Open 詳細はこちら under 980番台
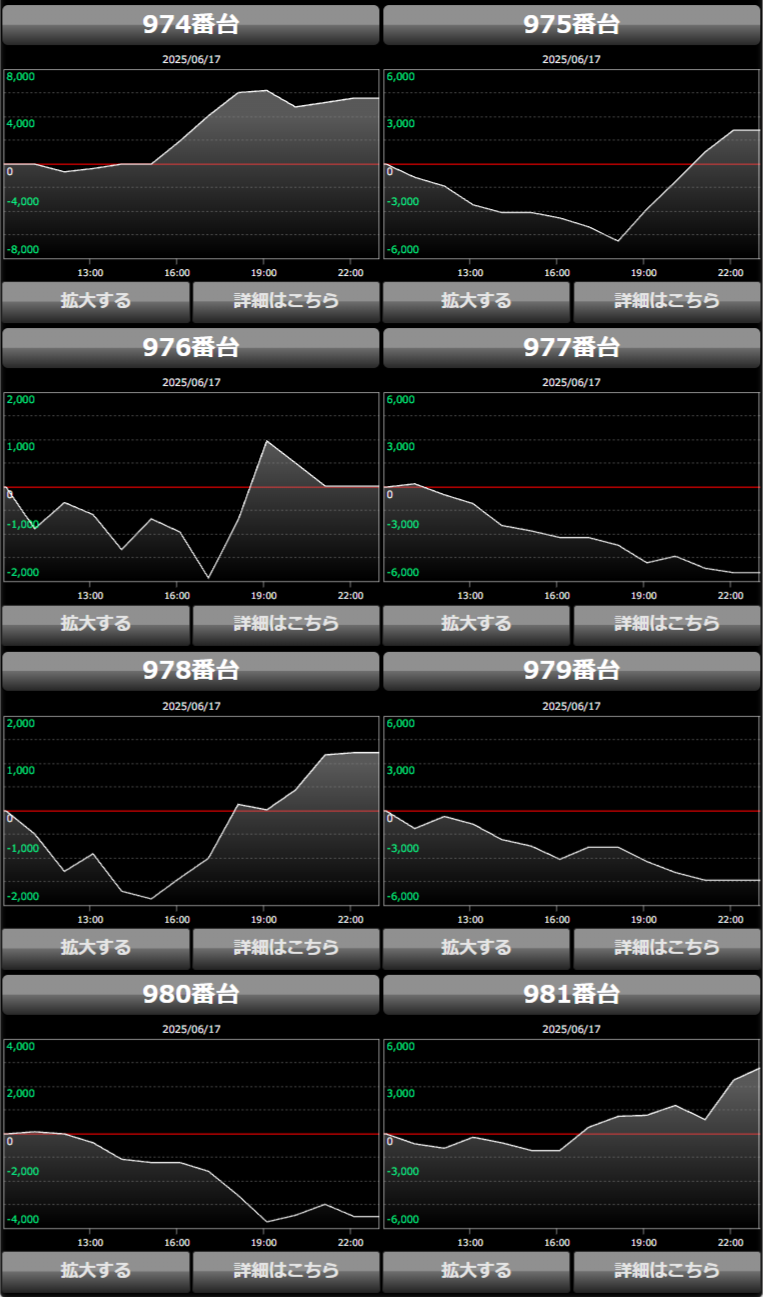 [x=286, y=1271]
